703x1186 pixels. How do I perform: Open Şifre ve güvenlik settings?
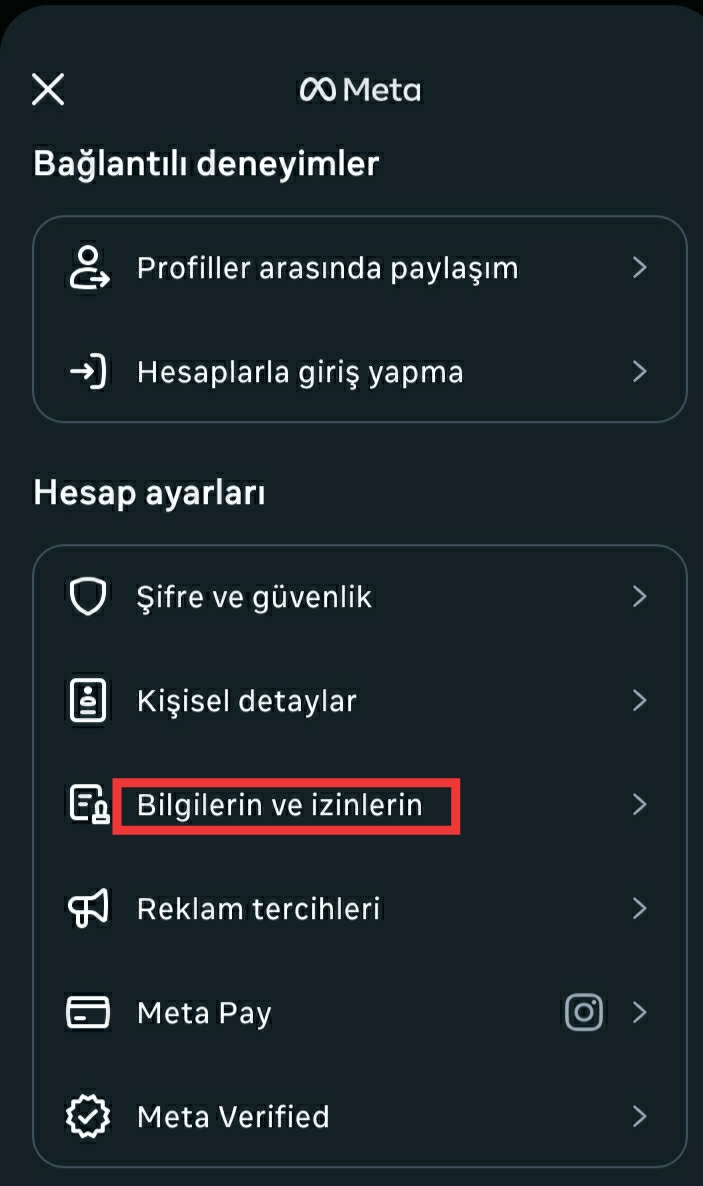coord(254,597)
